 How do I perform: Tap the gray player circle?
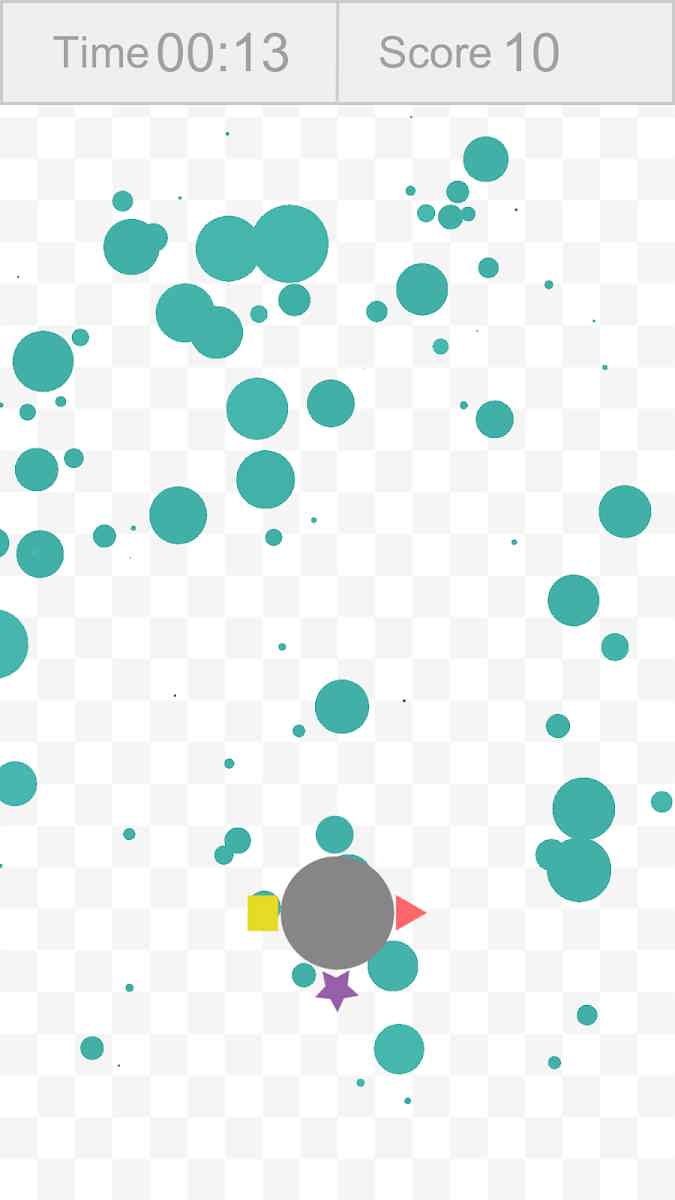[x=337, y=912]
